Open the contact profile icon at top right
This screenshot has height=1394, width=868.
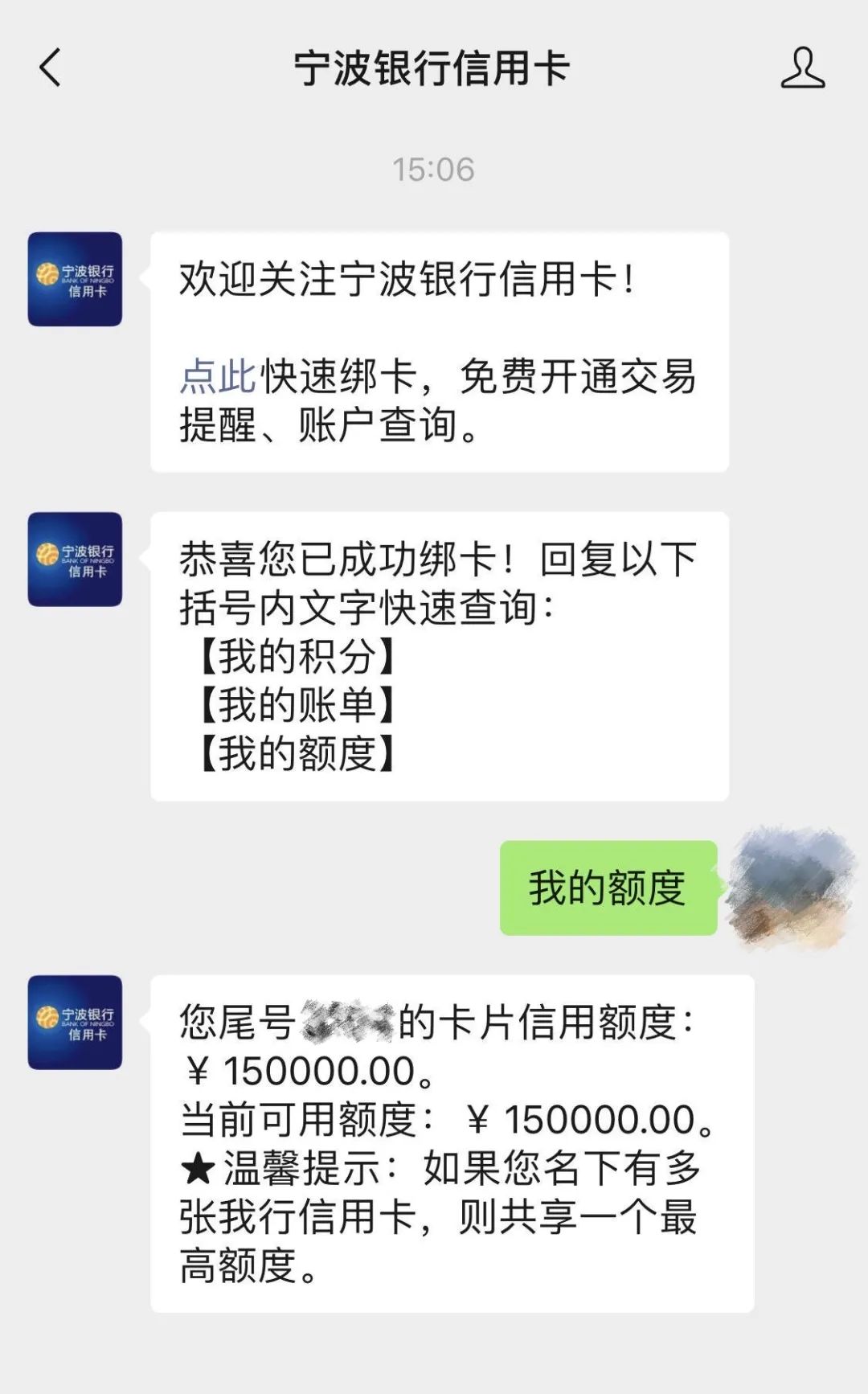click(804, 68)
